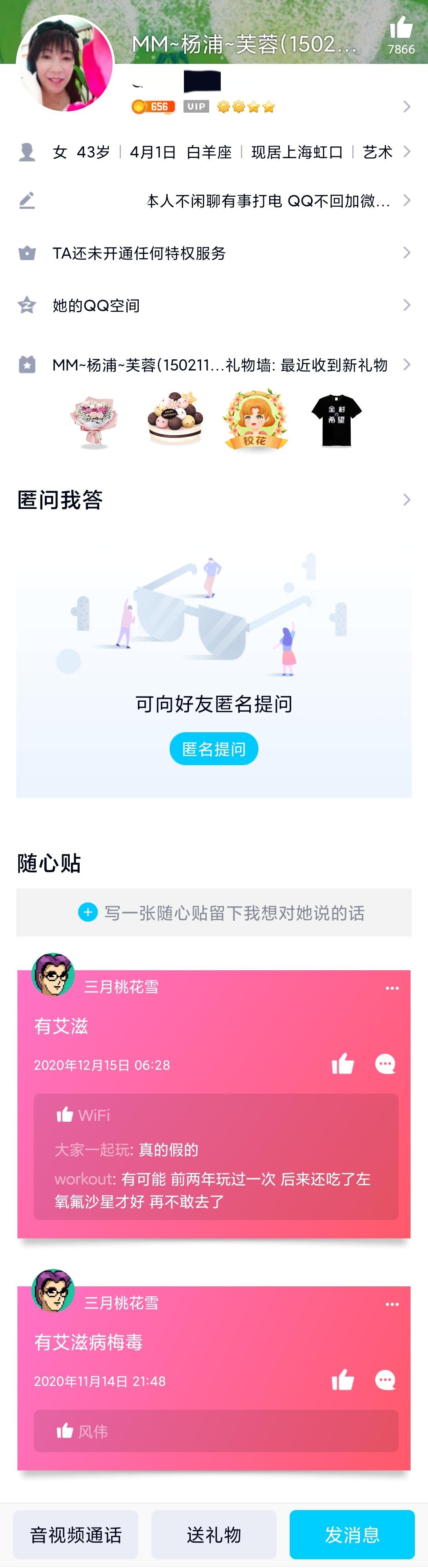Open more options on the 有艾滋 note
The image size is (428, 1568).
[392, 988]
